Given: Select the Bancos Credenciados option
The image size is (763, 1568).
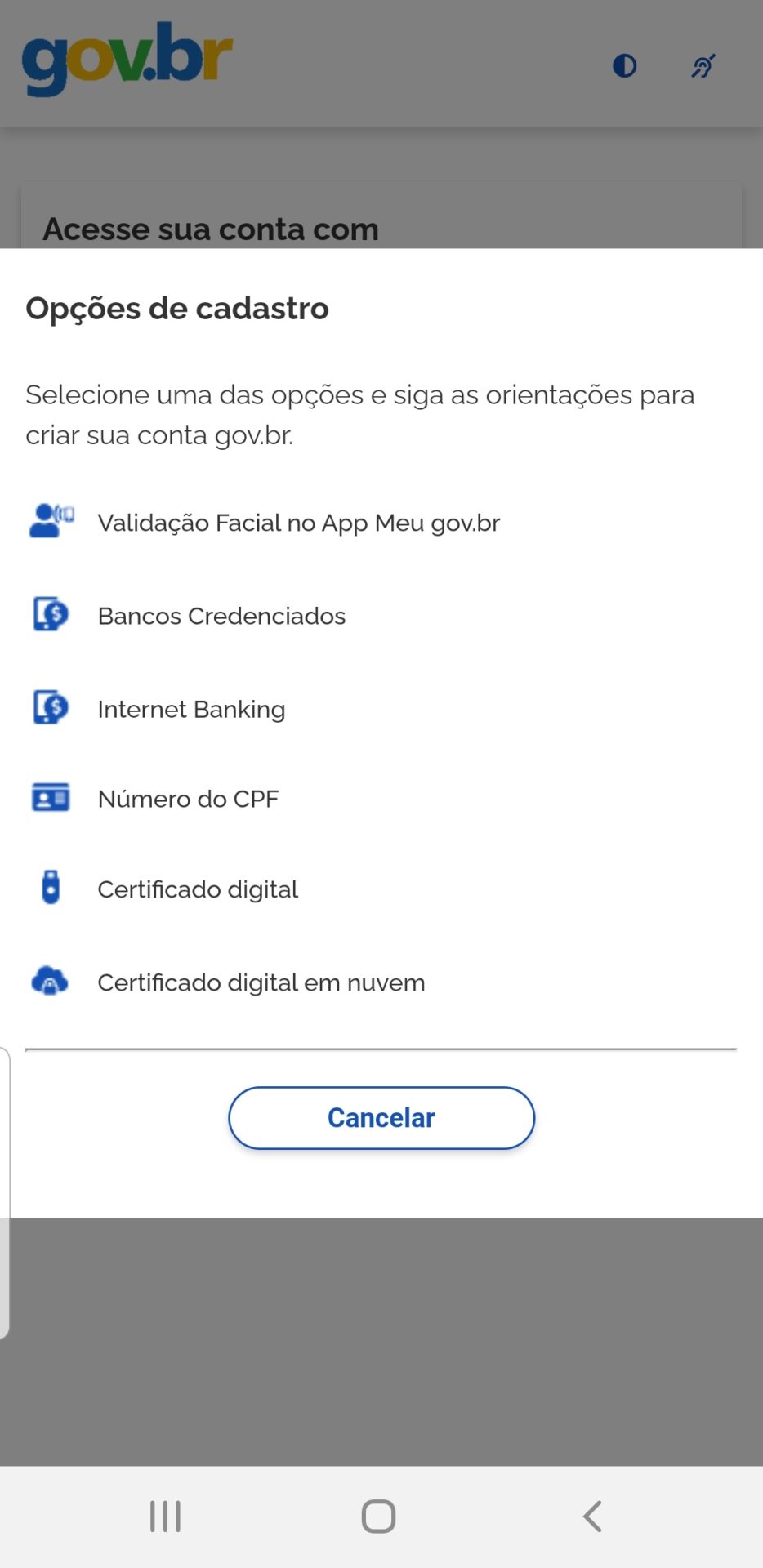Looking at the screenshot, I should [x=221, y=616].
